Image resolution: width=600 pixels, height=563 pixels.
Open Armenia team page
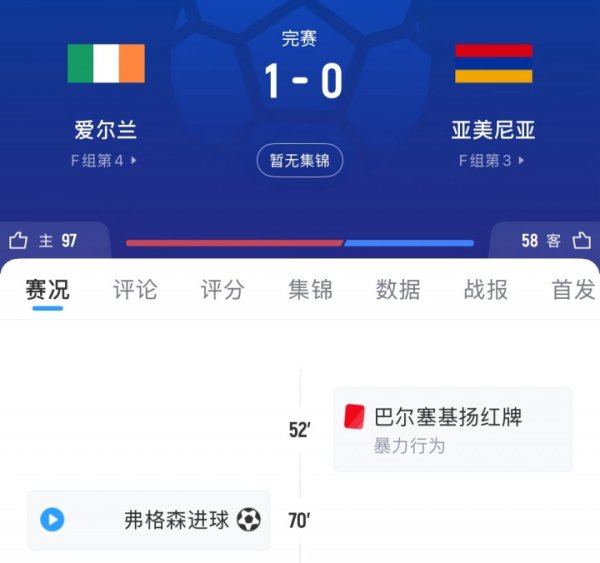coord(493,63)
